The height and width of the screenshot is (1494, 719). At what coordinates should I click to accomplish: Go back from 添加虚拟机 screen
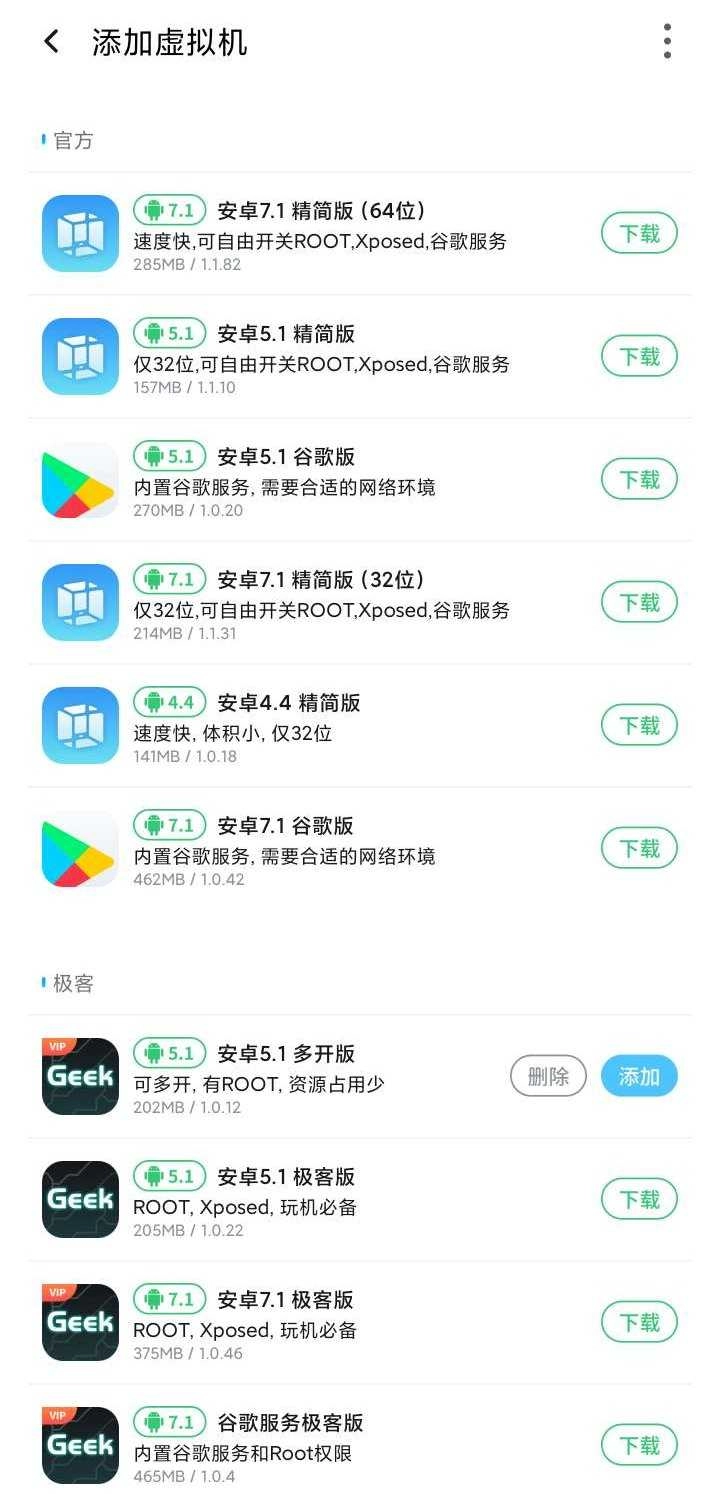pyautogui.click(x=52, y=42)
